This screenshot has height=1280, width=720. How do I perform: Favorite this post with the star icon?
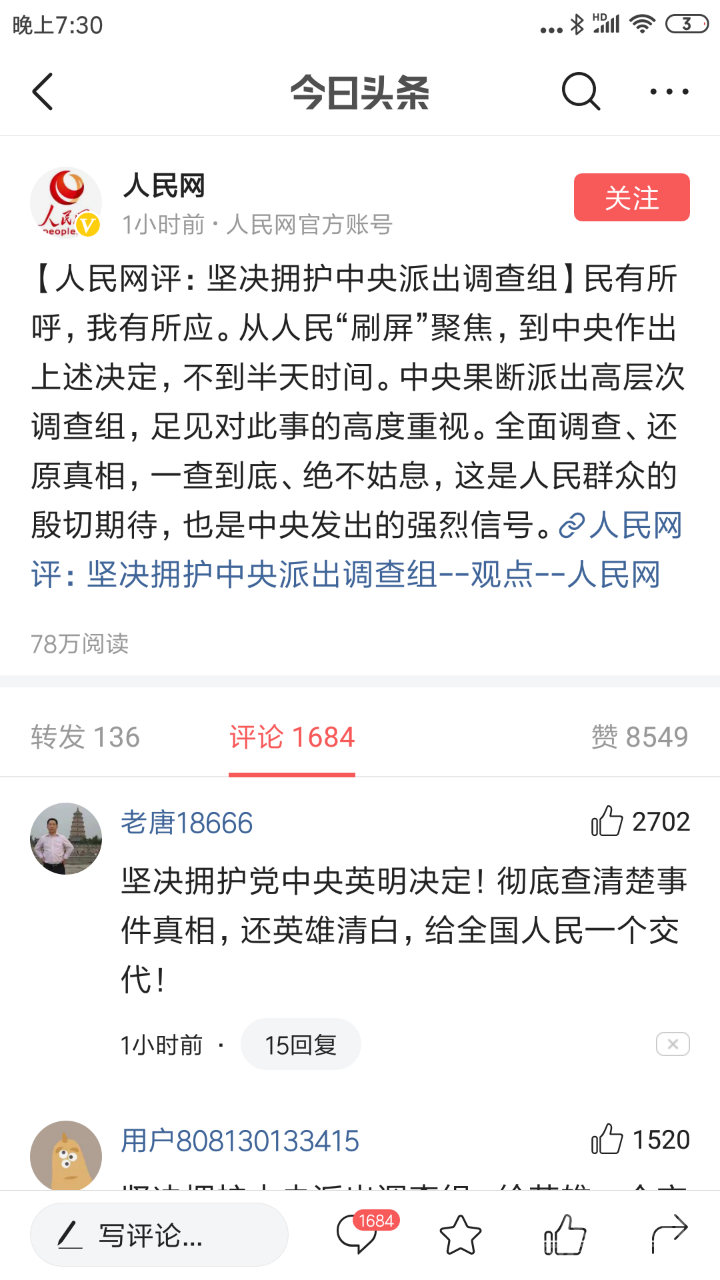pyautogui.click(x=460, y=1236)
